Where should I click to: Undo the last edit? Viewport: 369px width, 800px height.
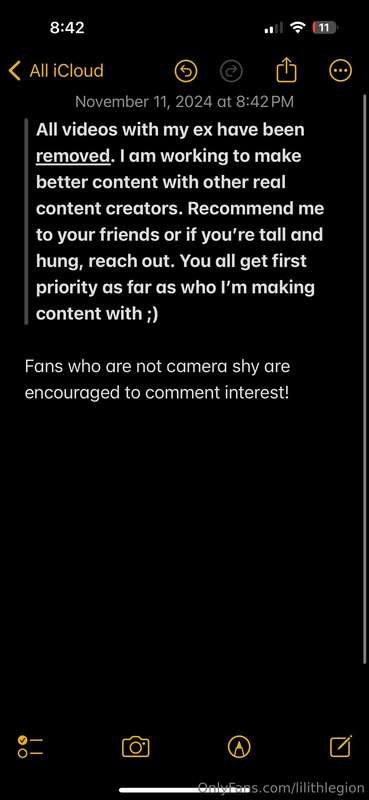click(186, 71)
